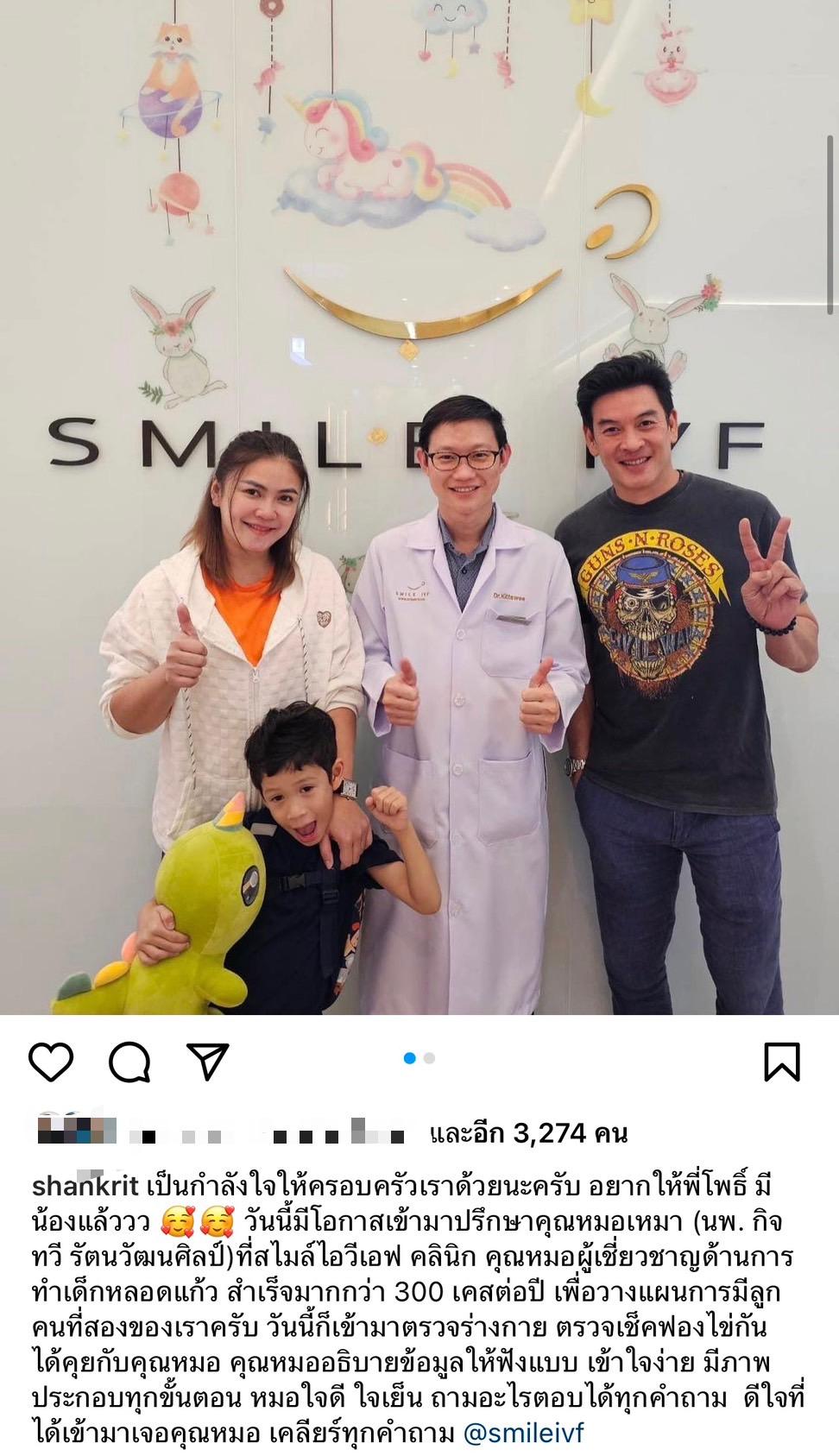Open comments on this post
The height and width of the screenshot is (1456, 839).
tap(130, 1061)
